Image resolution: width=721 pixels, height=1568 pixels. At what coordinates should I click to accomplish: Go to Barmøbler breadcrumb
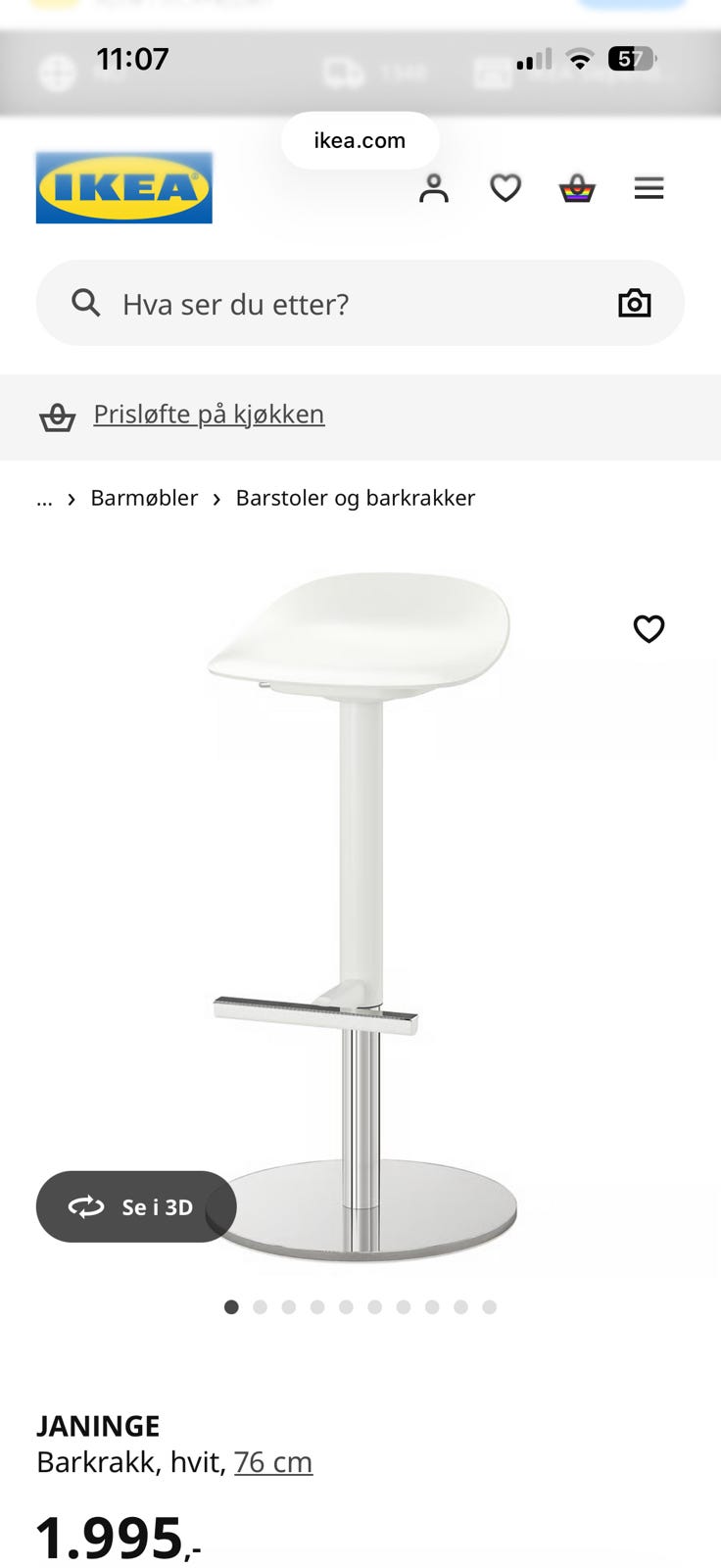click(x=144, y=498)
